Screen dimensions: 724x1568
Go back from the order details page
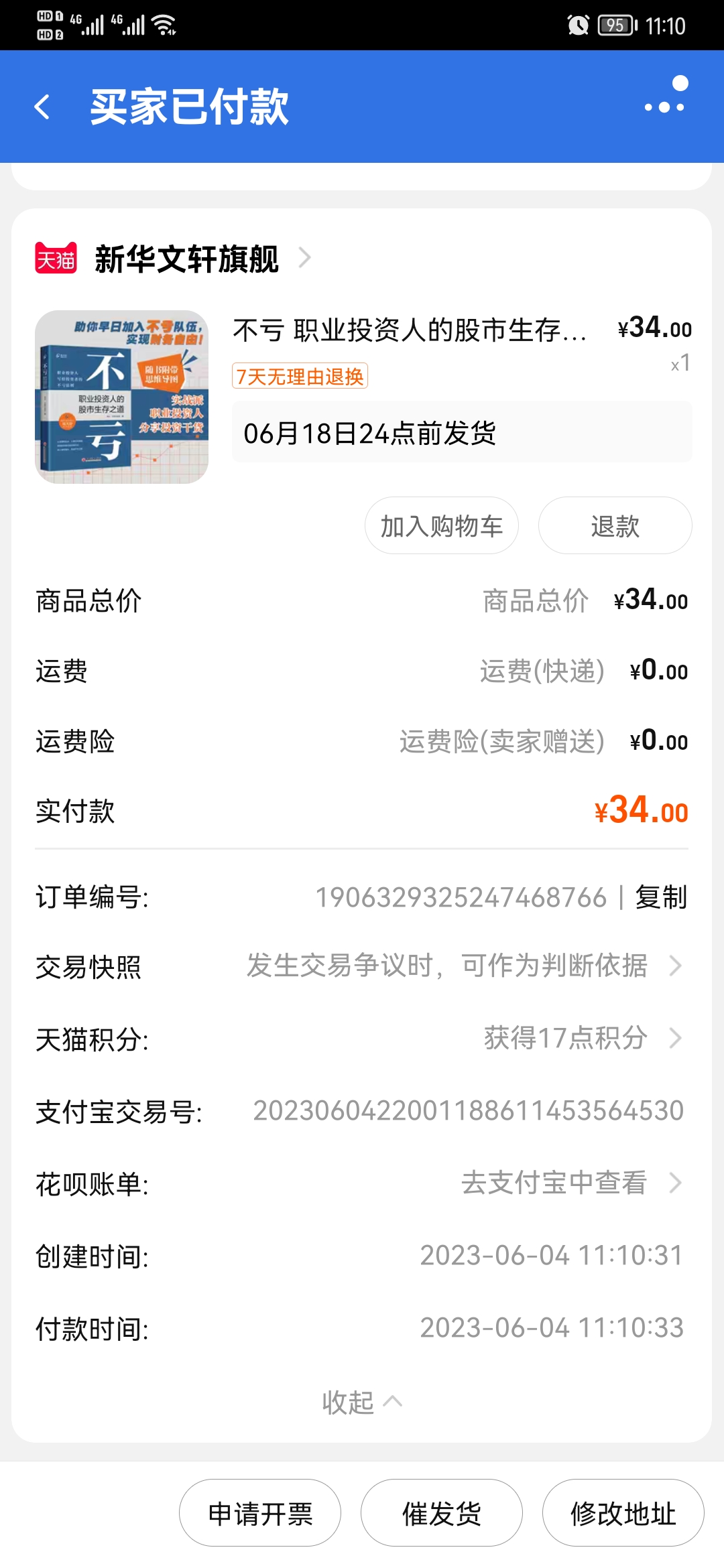point(42,107)
